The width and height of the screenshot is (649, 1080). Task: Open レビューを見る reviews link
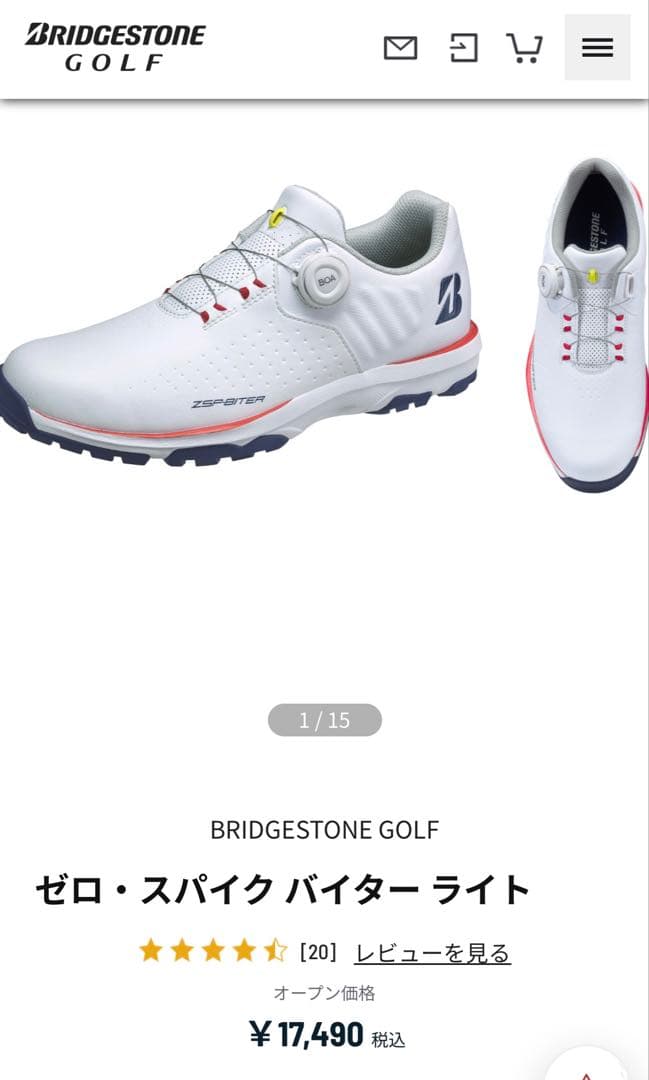coord(432,953)
